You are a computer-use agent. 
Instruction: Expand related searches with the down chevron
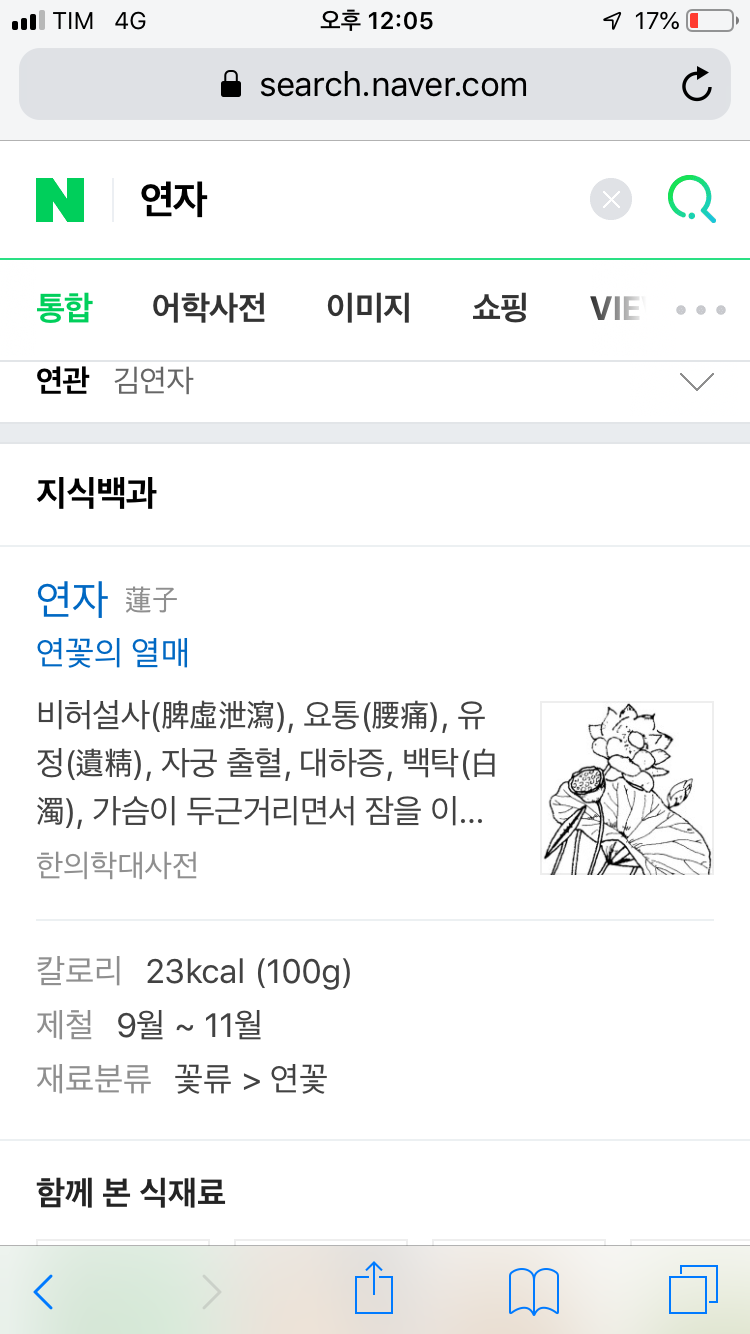(696, 381)
